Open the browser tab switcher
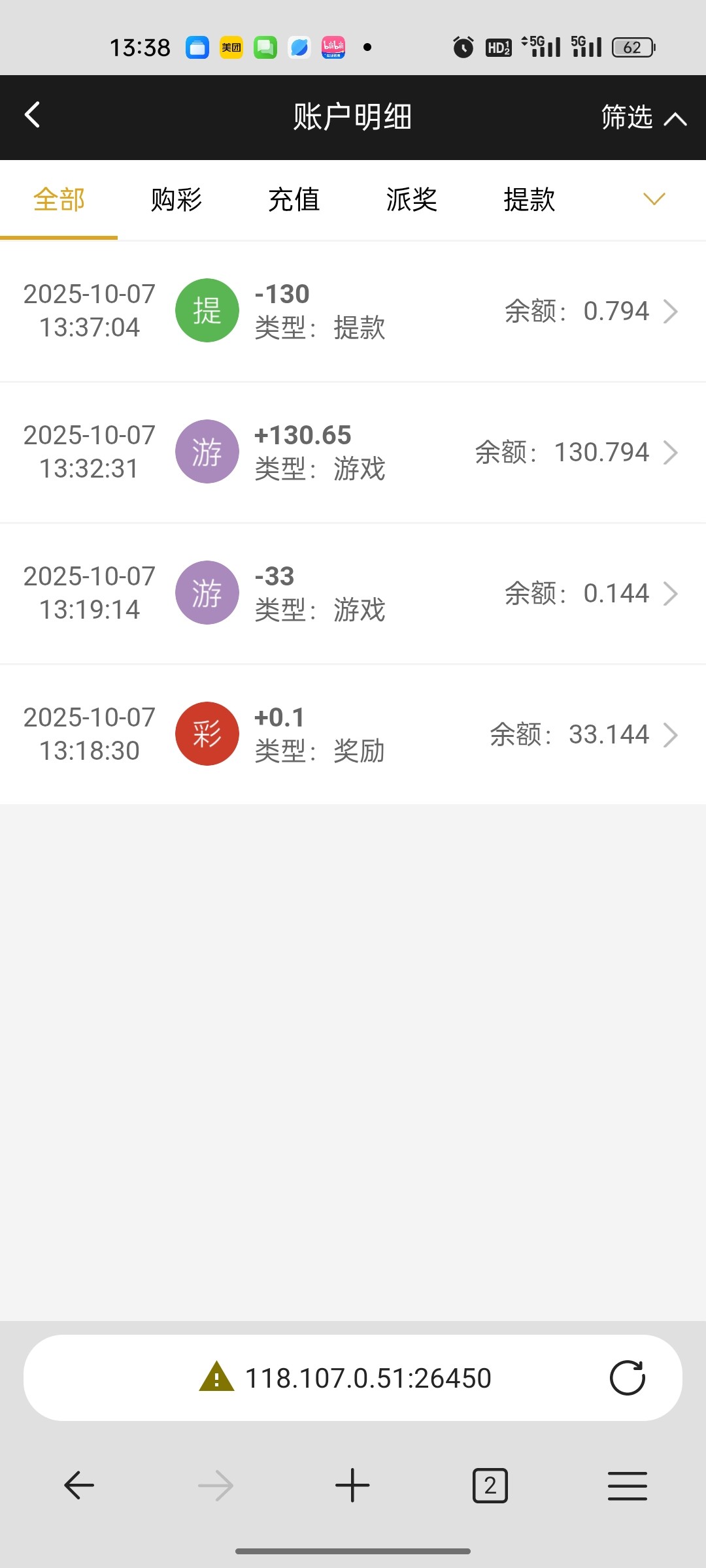 [x=490, y=1486]
